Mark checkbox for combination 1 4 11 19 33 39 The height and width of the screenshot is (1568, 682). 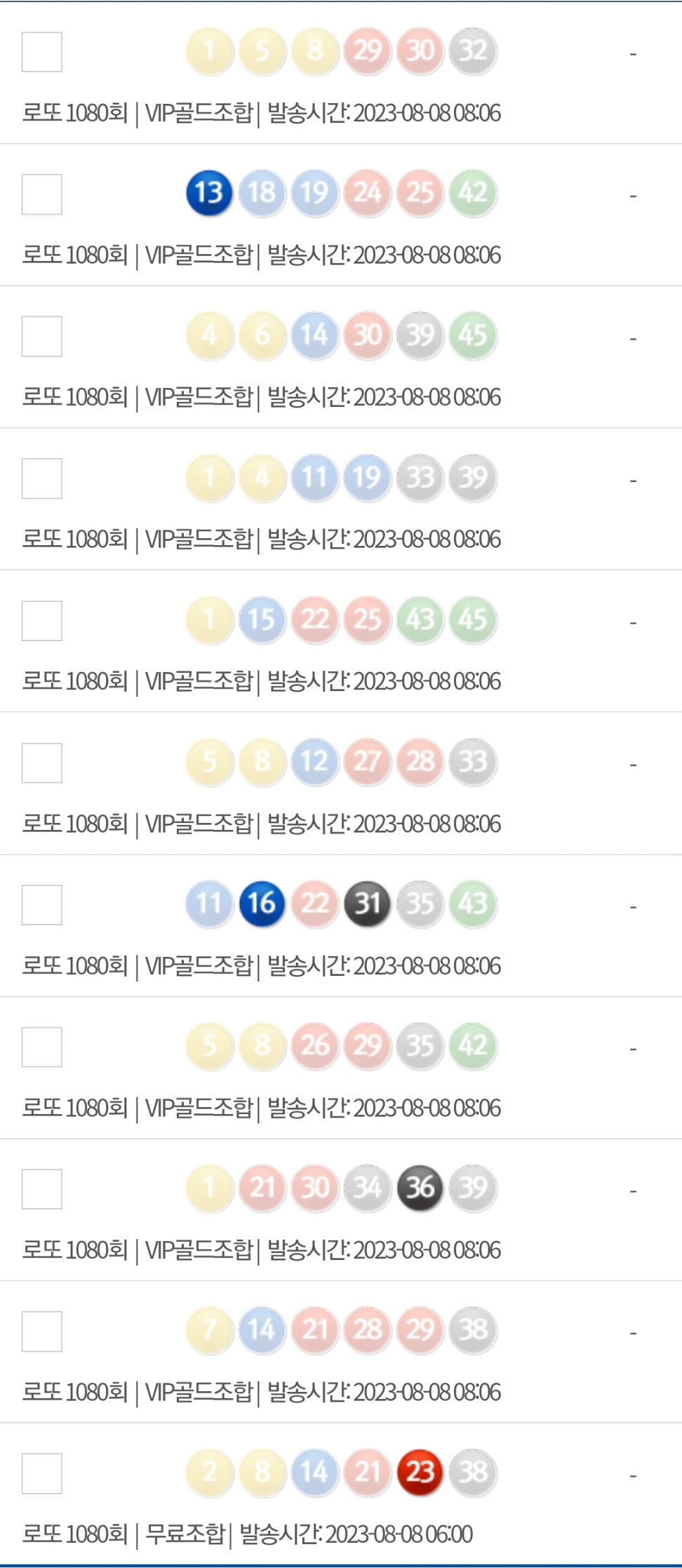42,478
